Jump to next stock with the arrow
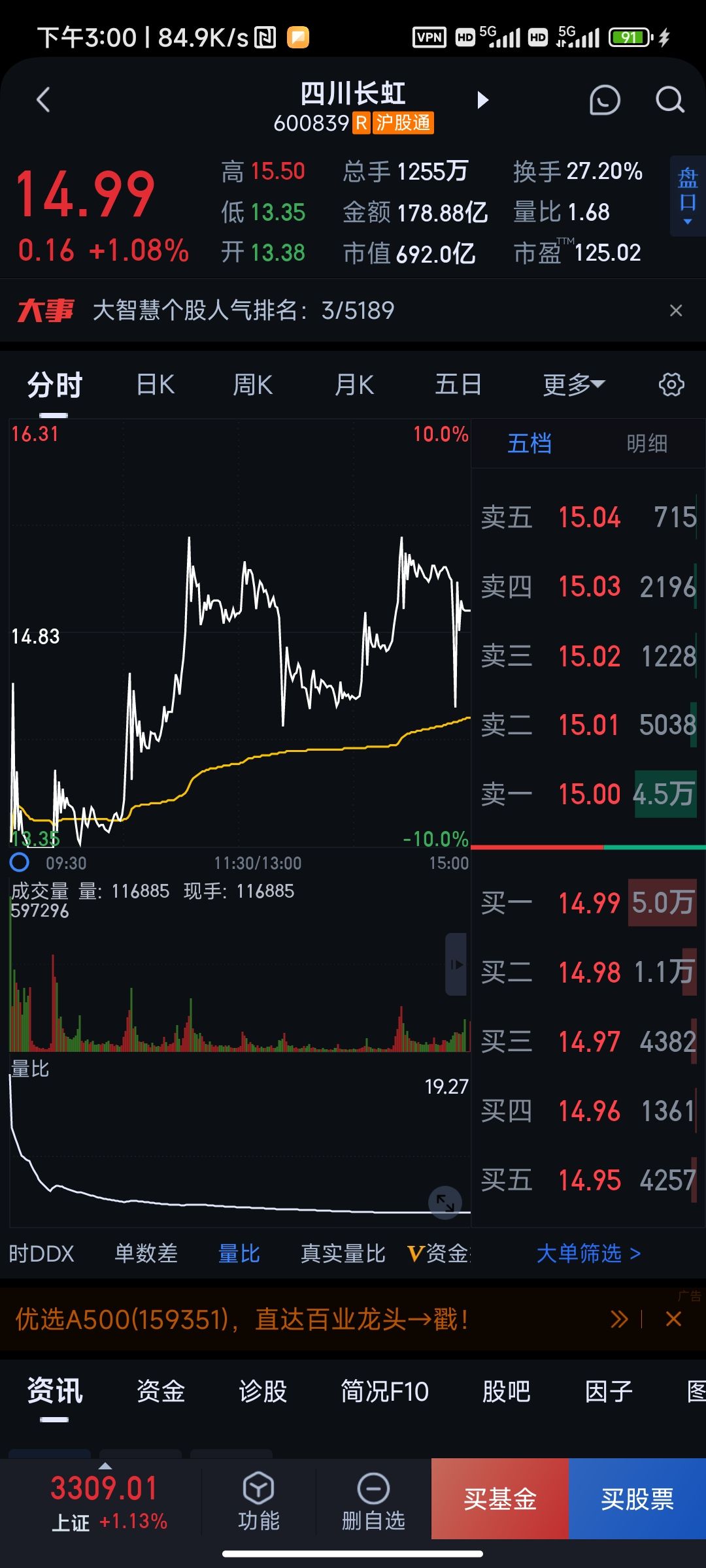The image size is (706, 1568). pos(483,100)
